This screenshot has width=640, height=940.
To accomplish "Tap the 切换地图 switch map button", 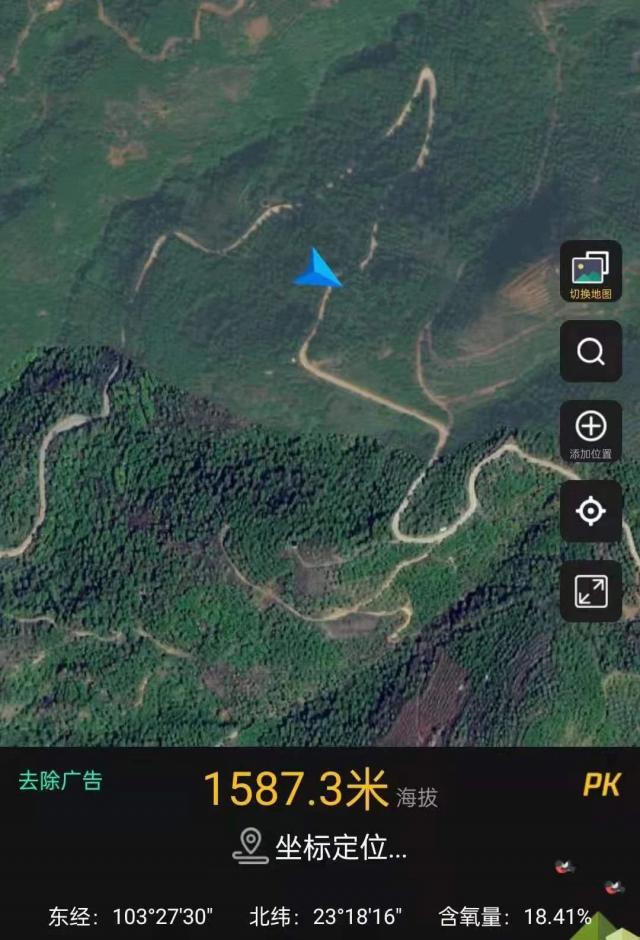I will point(590,272).
